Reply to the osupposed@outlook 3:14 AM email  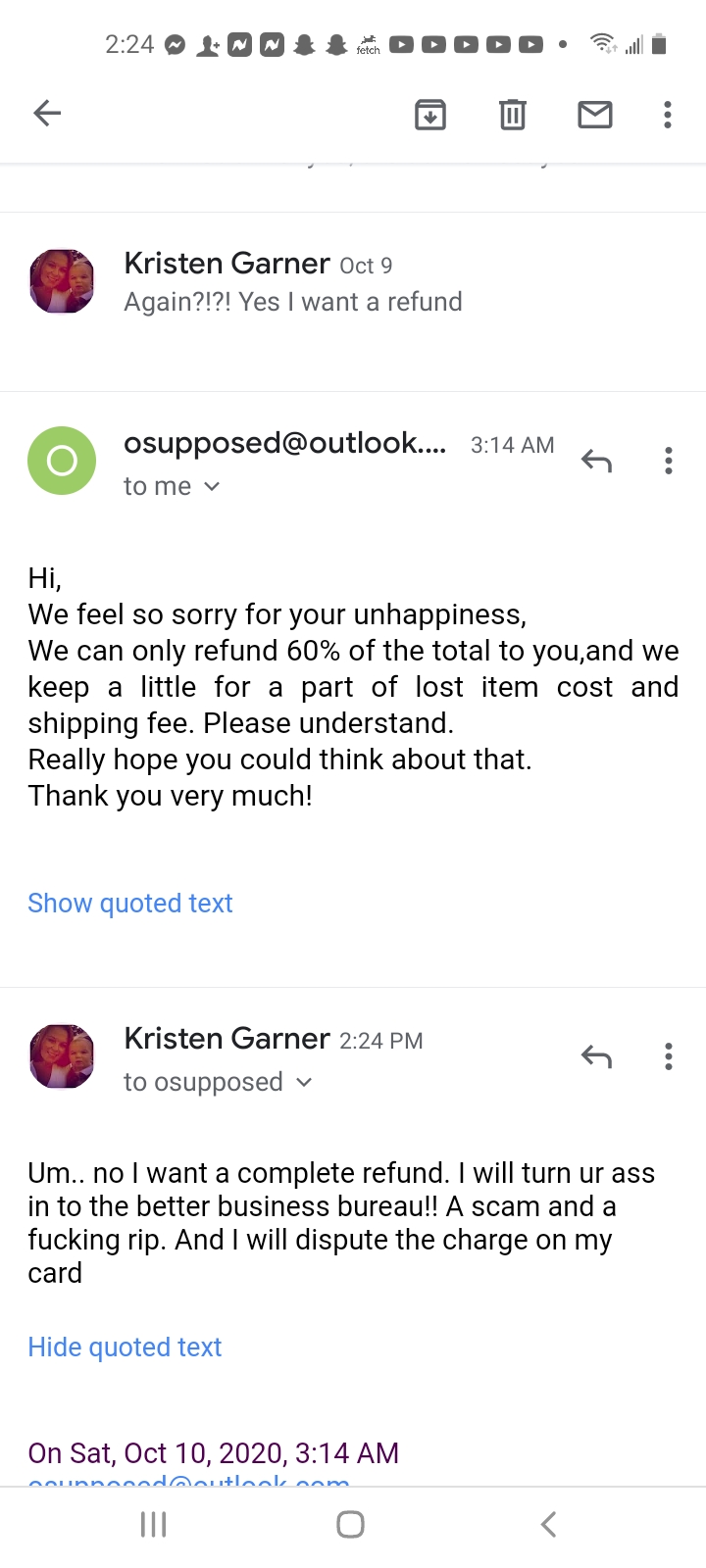[x=596, y=460]
